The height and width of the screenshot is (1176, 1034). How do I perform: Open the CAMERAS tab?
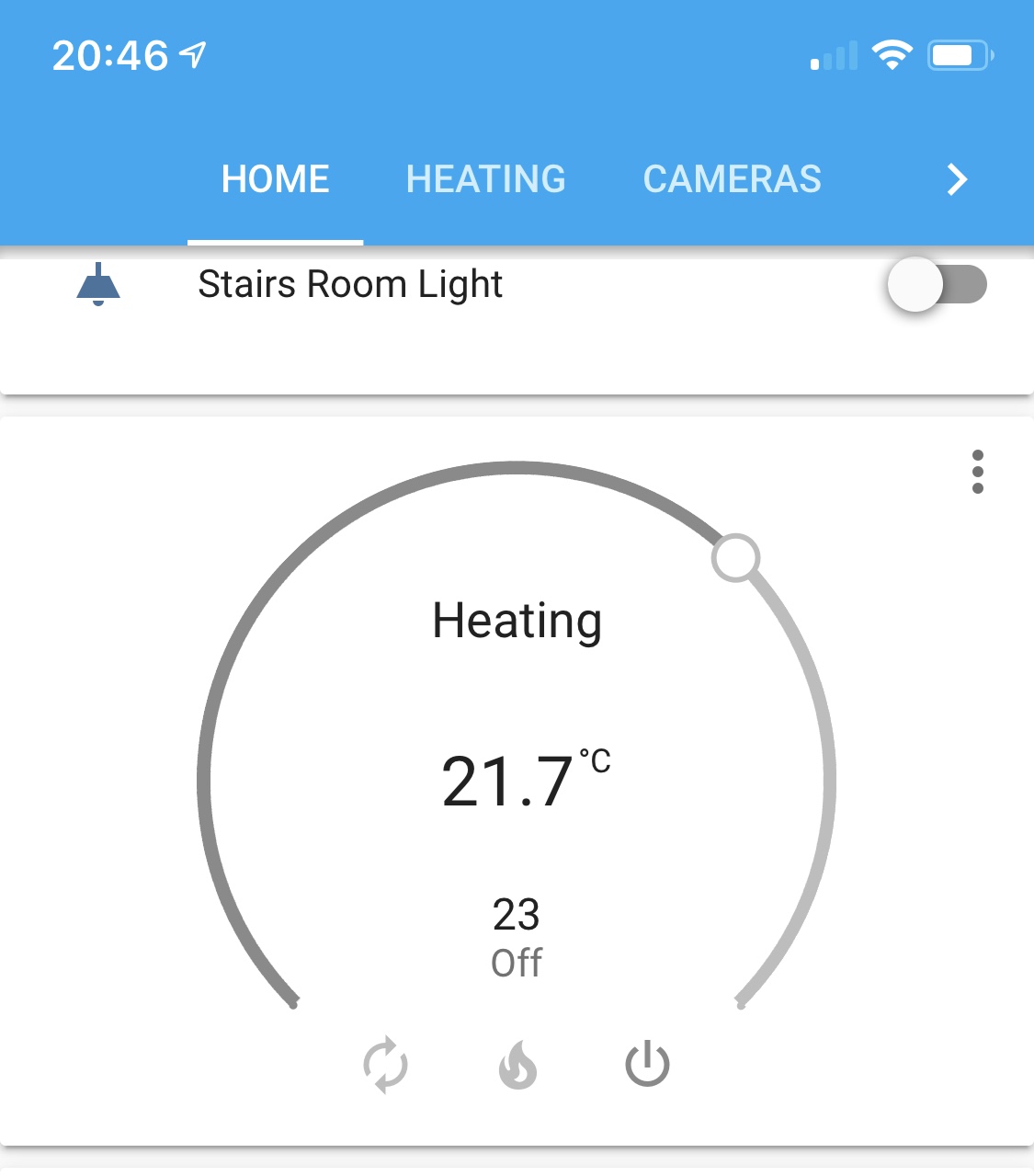(x=733, y=178)
